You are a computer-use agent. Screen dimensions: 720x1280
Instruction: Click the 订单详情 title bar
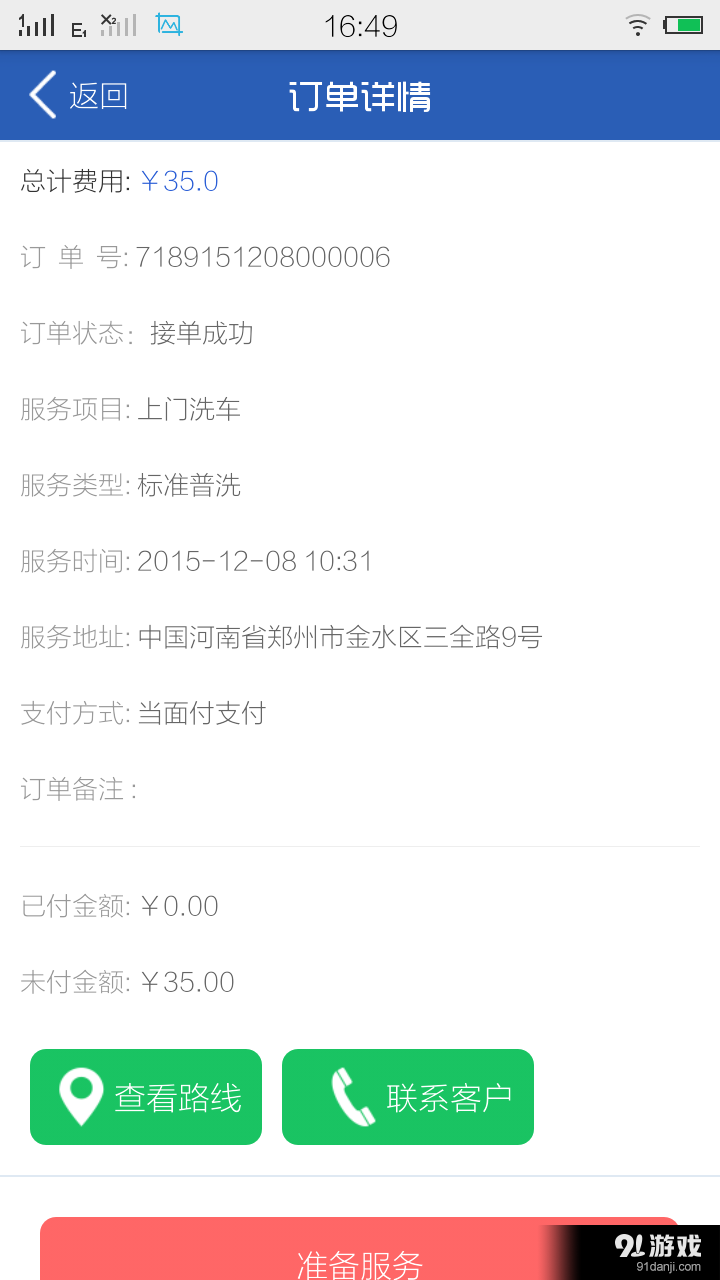point(360,95)
